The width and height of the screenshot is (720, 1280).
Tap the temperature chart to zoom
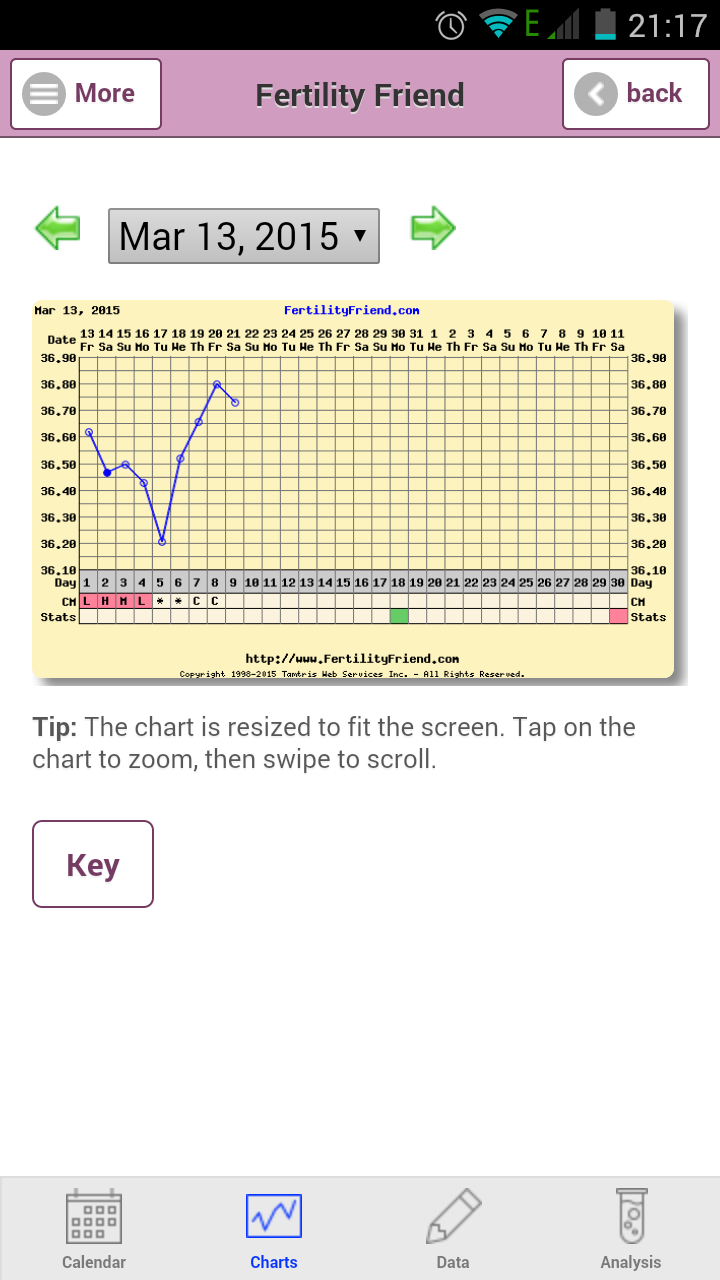[354, 490]
